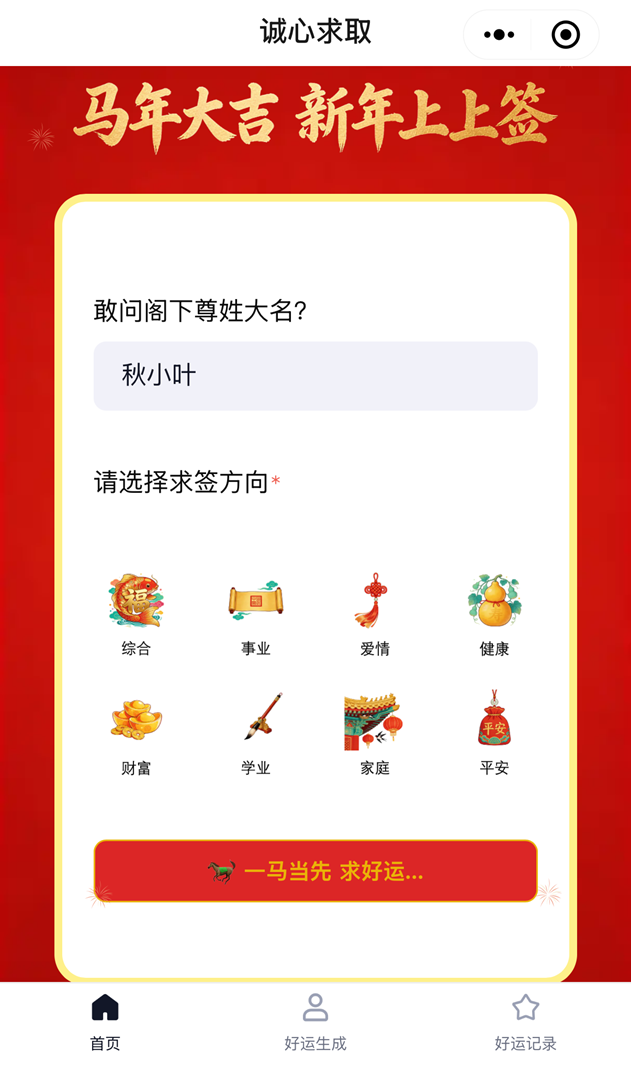Screen dimensions: 631x1068
Task: Edit the name field showing 秋小叶
Action: pyautogui.click(x=315, y=376)
